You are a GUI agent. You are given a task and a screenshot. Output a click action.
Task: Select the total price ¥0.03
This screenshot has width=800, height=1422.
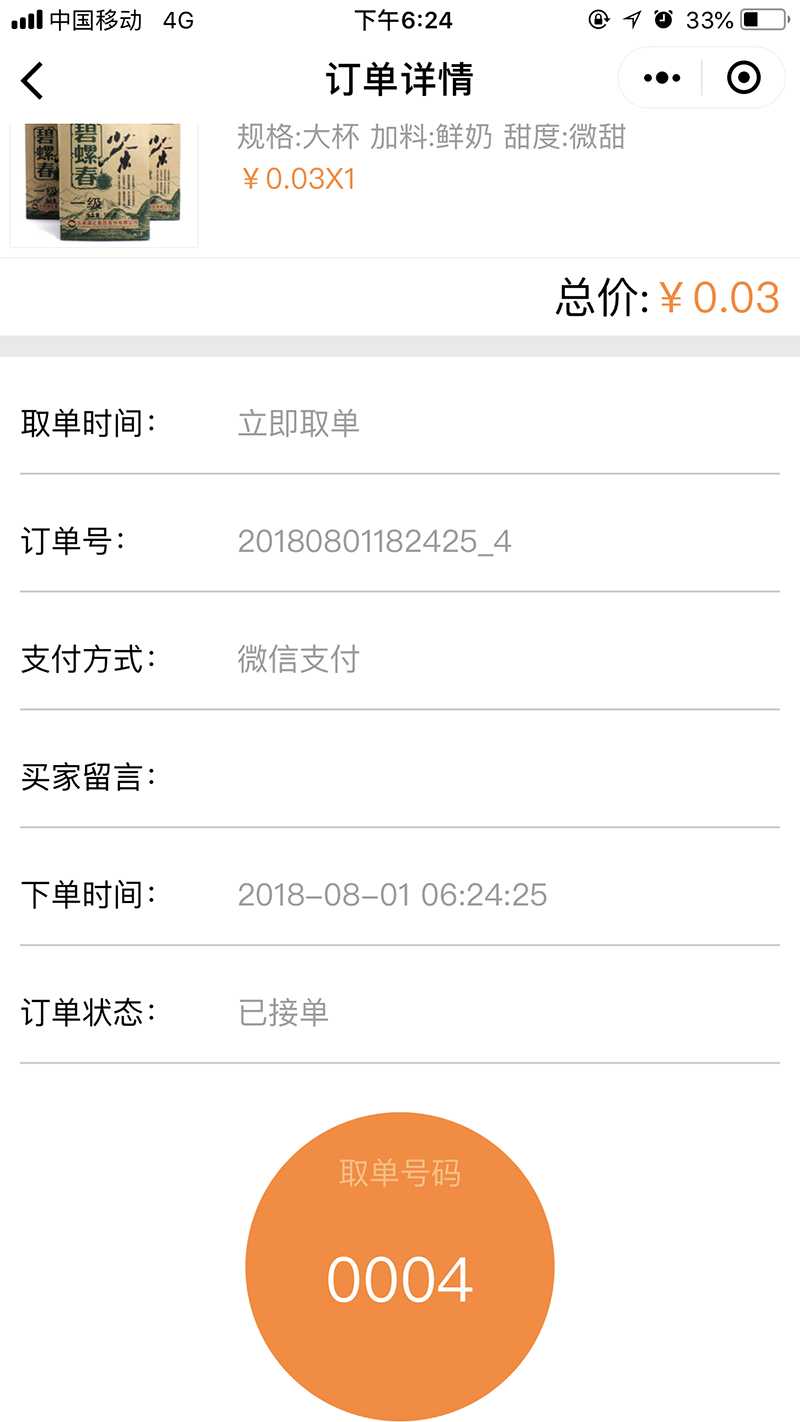[720, 297]
